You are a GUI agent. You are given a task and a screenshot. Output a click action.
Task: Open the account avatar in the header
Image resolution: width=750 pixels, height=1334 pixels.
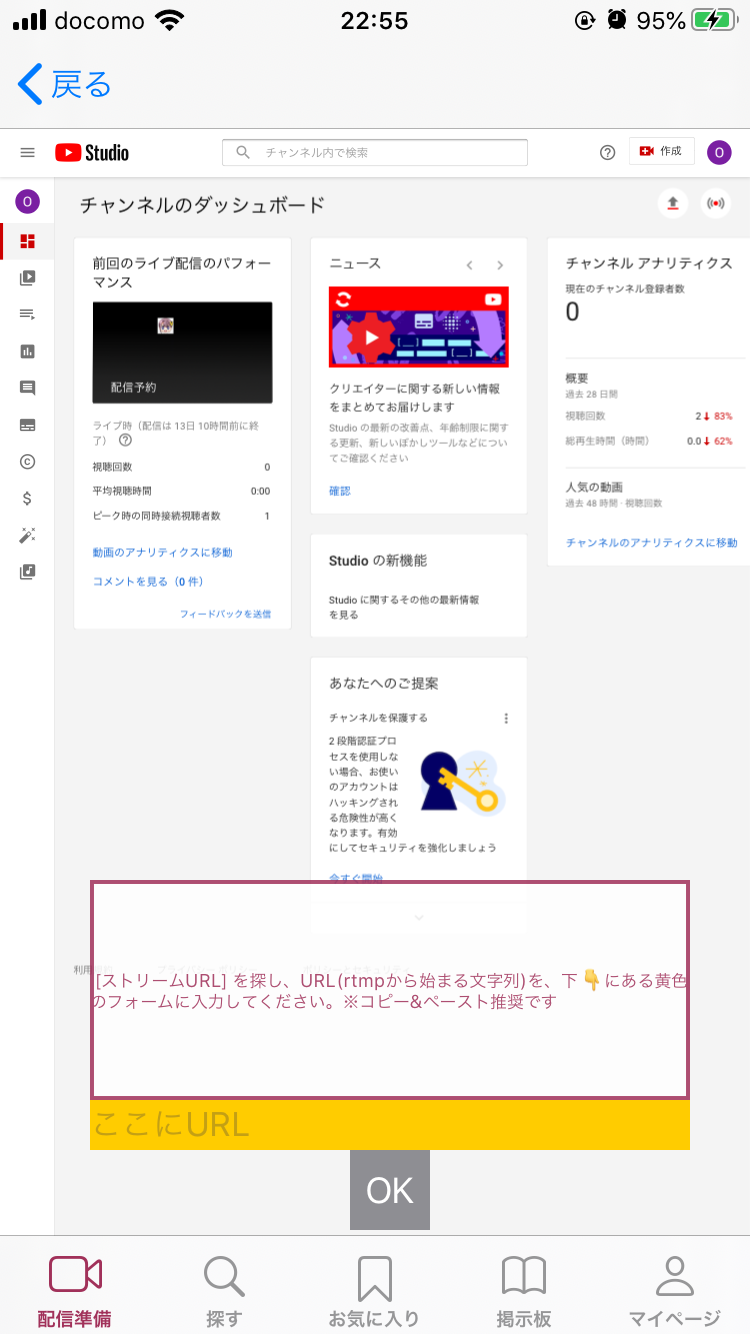click(719, 153)
